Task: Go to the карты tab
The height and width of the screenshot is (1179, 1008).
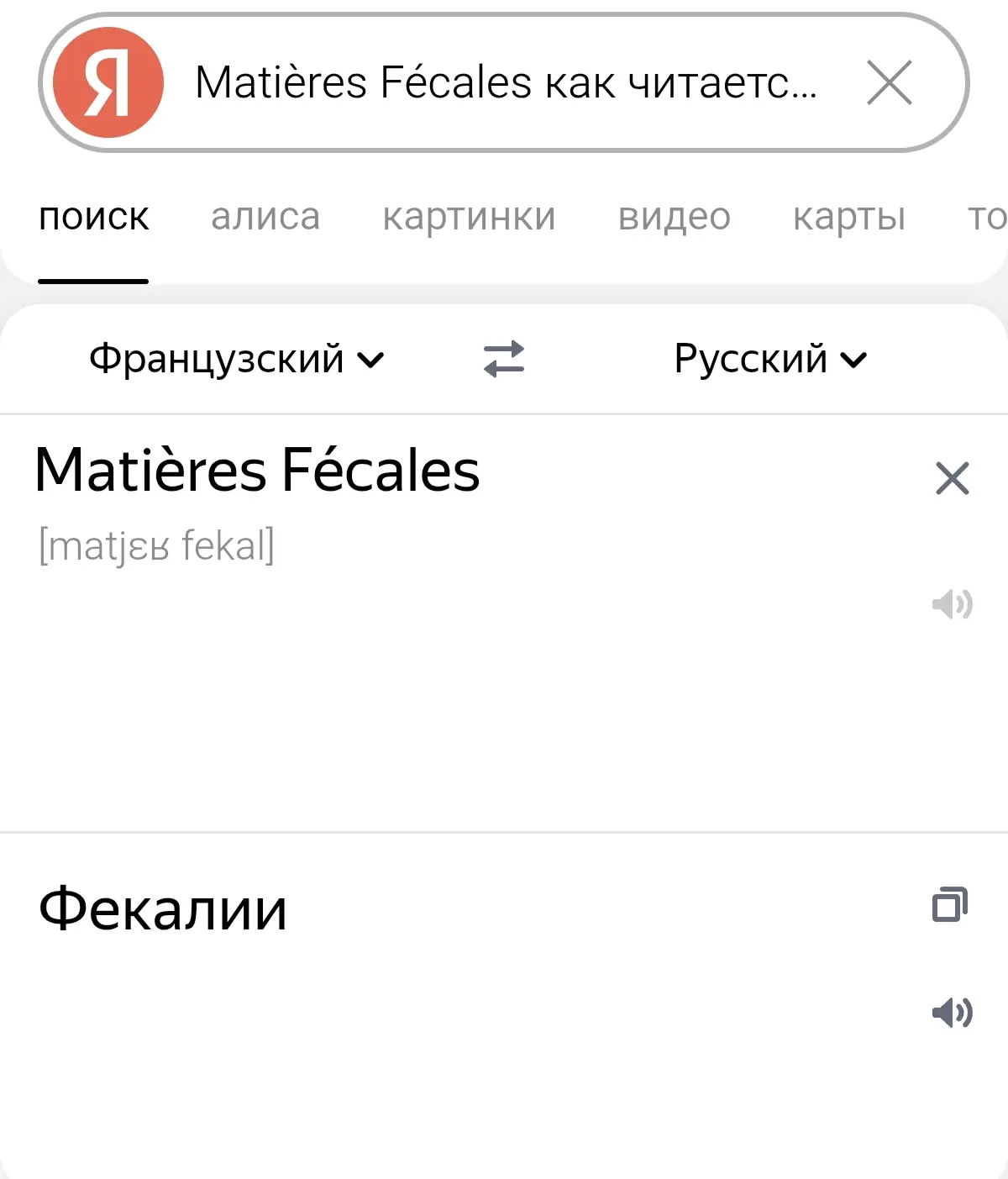Action: click(x=848, y=218)
